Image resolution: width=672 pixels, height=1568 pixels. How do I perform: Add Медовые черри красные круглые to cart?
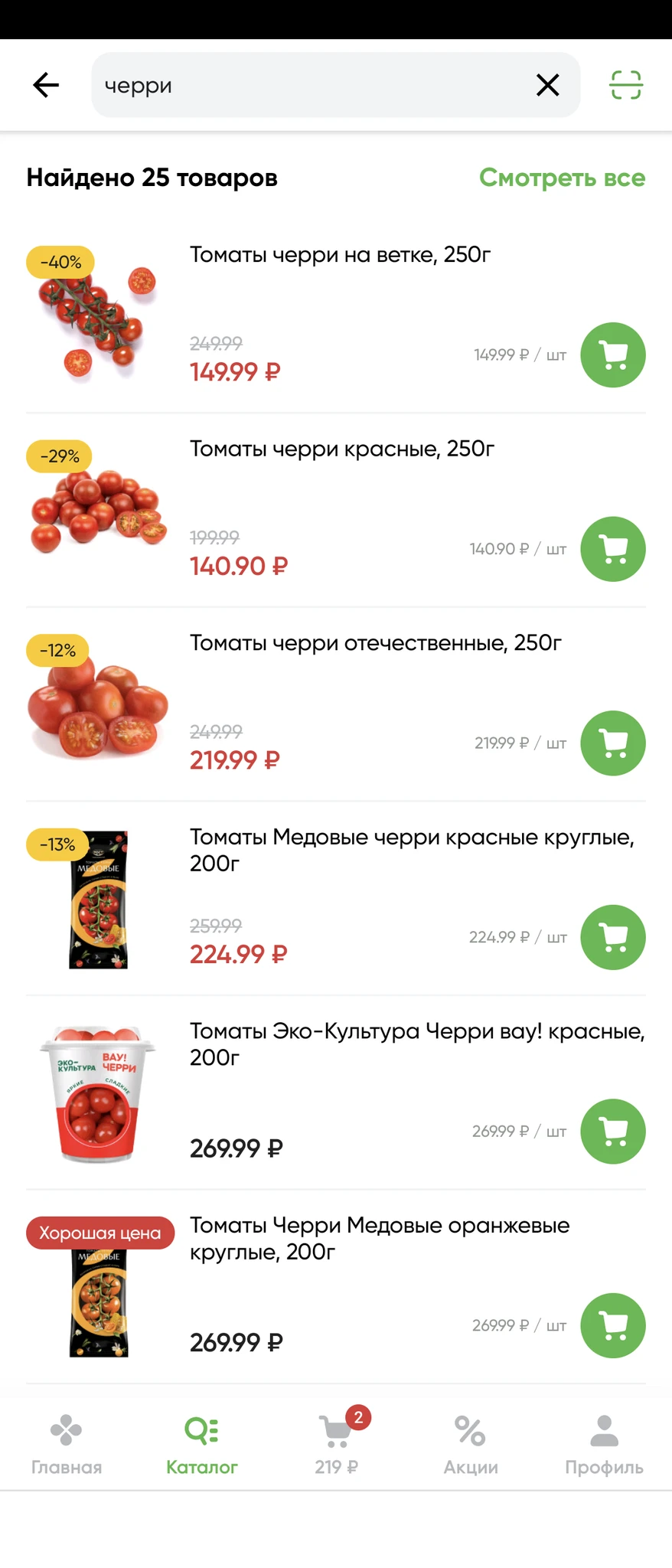coord(612,937)
